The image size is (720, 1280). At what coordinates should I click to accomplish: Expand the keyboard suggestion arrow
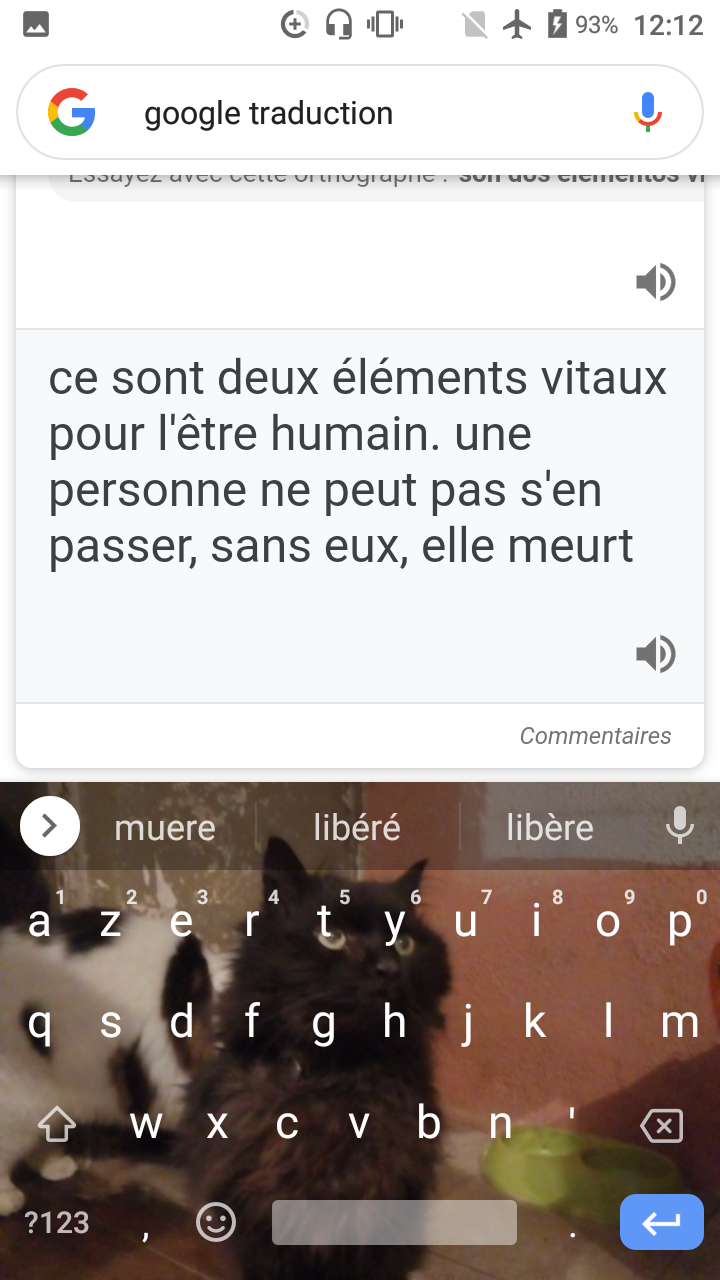click(49, 826)
